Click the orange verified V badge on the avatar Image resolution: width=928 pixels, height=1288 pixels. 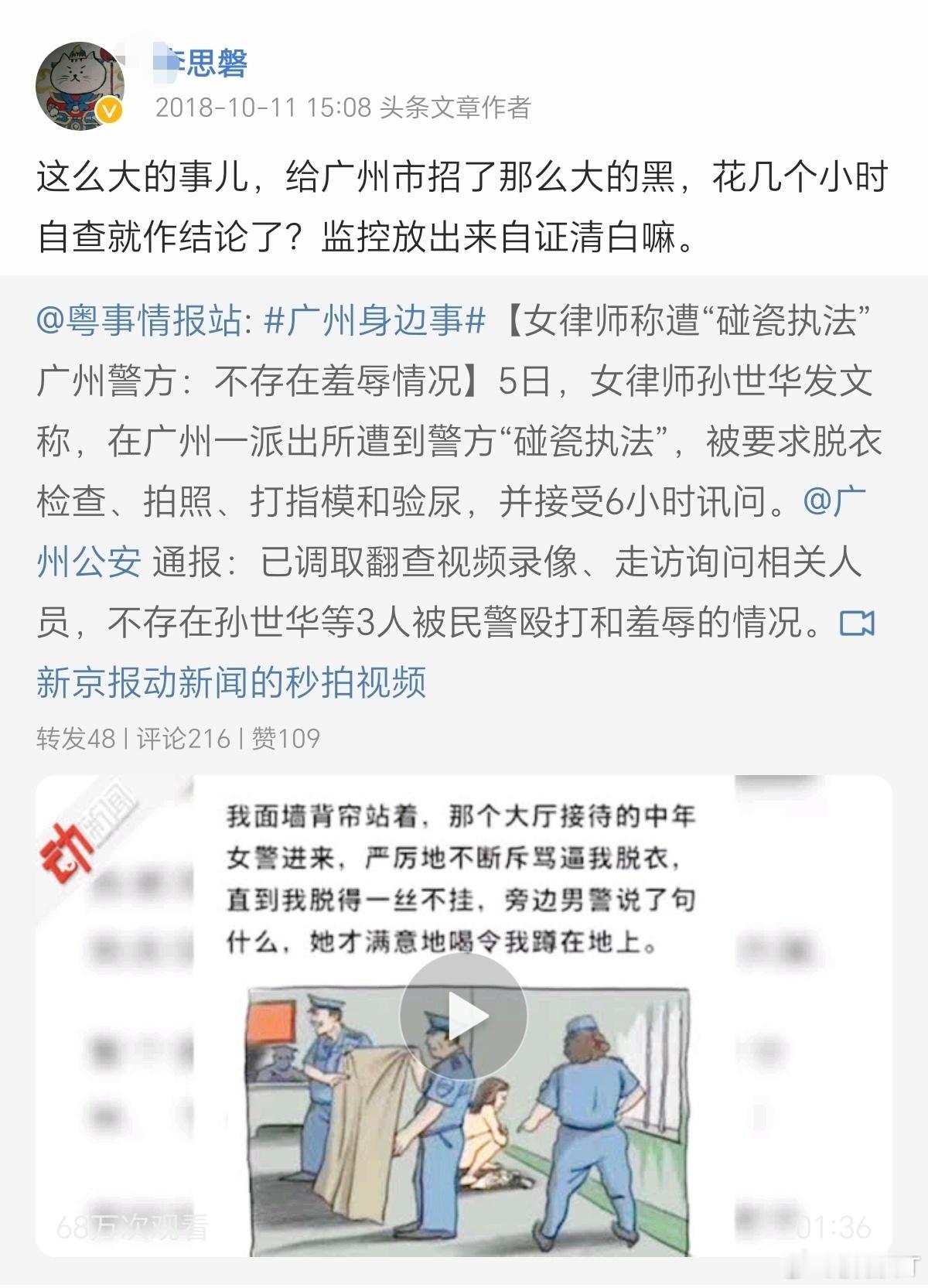click(x=109, y=111)
